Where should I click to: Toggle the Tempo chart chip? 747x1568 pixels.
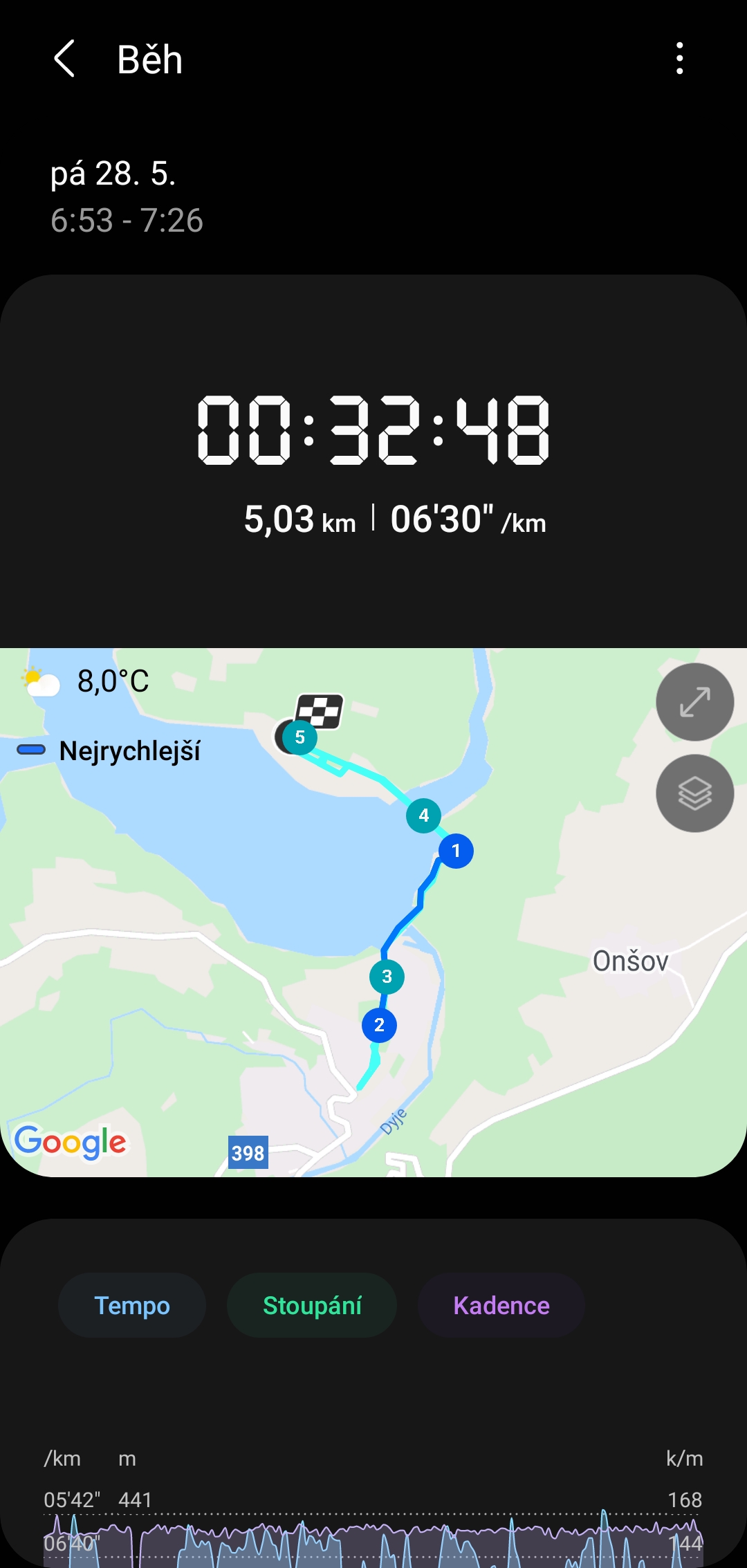[132, 1305]
